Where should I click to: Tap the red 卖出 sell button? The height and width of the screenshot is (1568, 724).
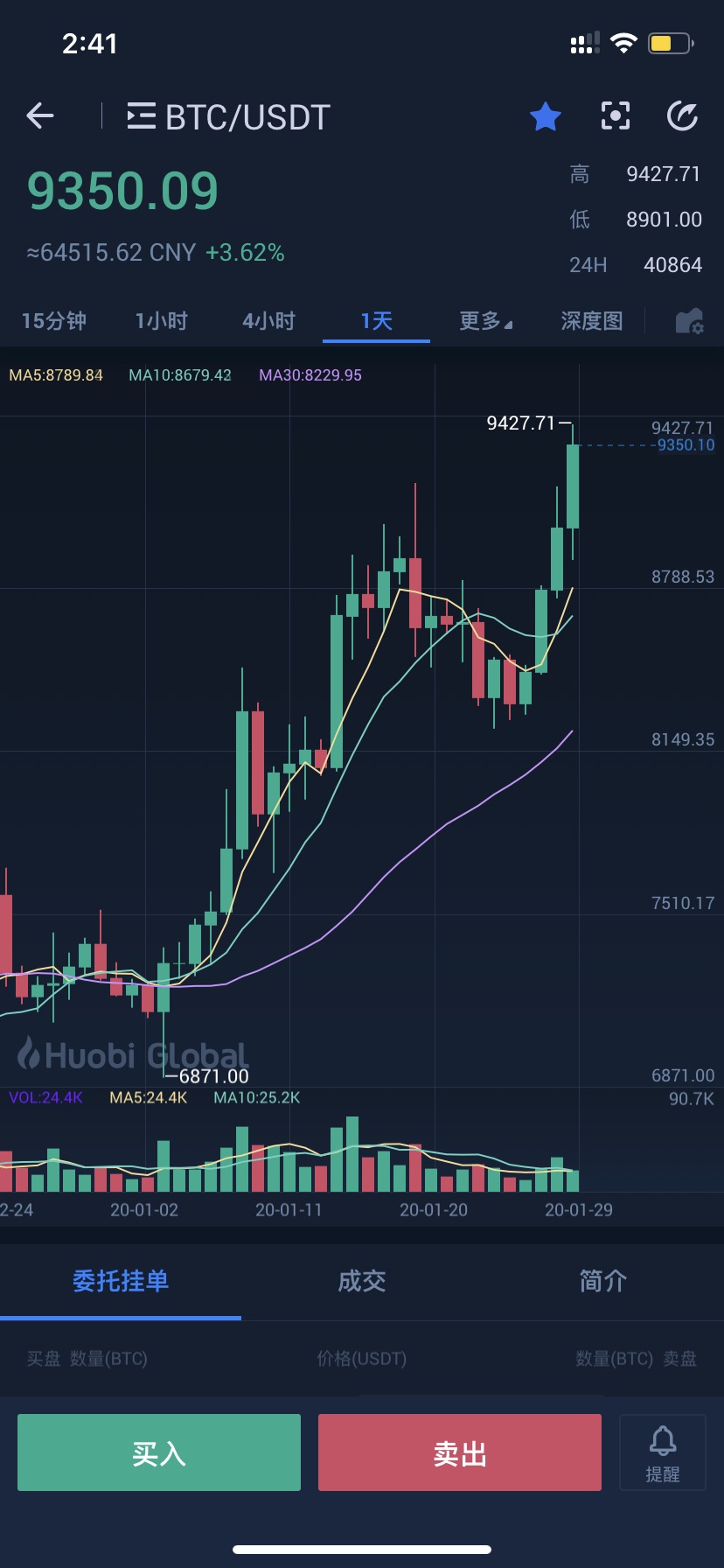point(460,1452)
